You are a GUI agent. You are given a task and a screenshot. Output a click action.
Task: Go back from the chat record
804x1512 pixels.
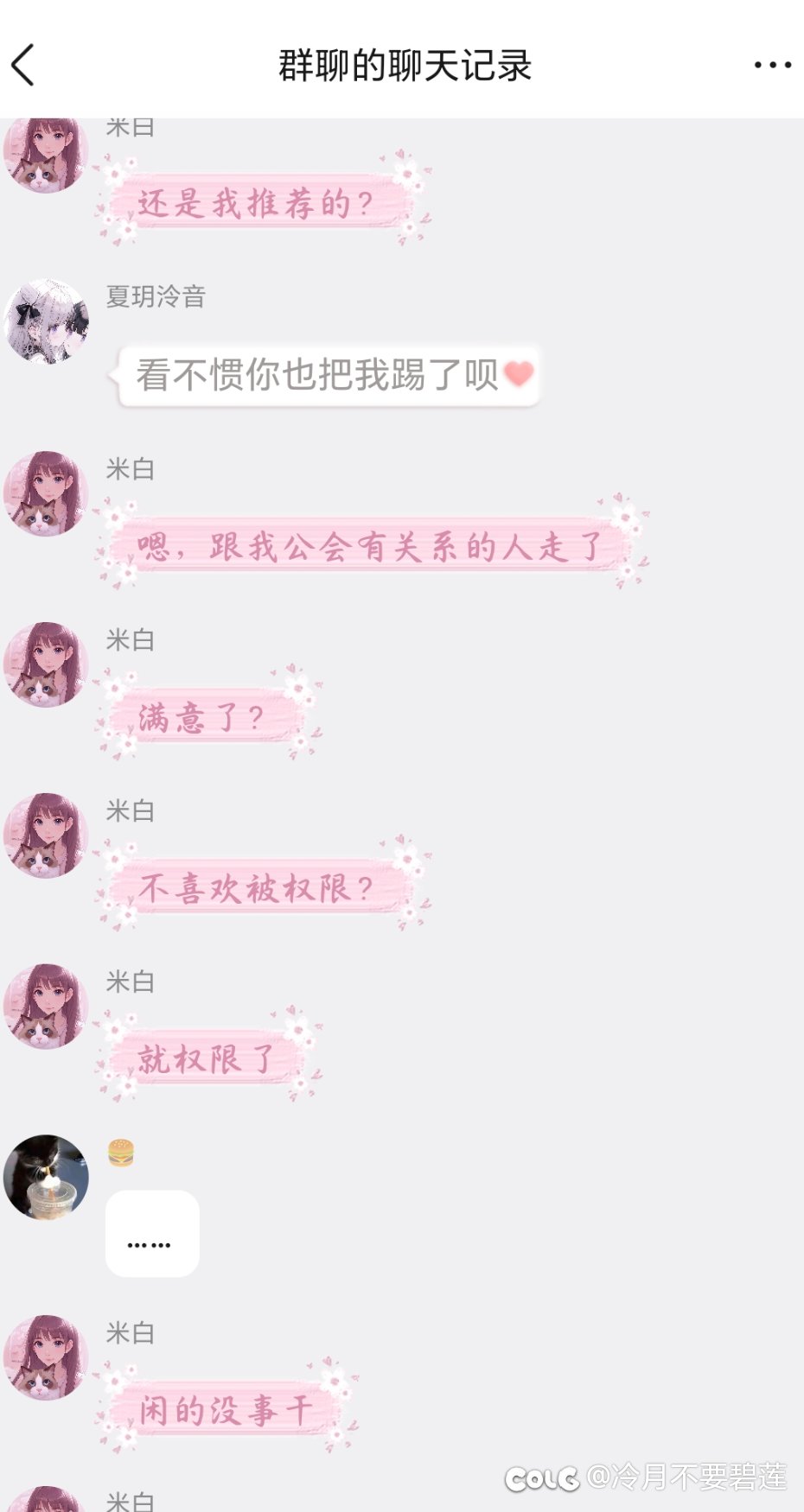pyautogui.click(x=24, y=66)
